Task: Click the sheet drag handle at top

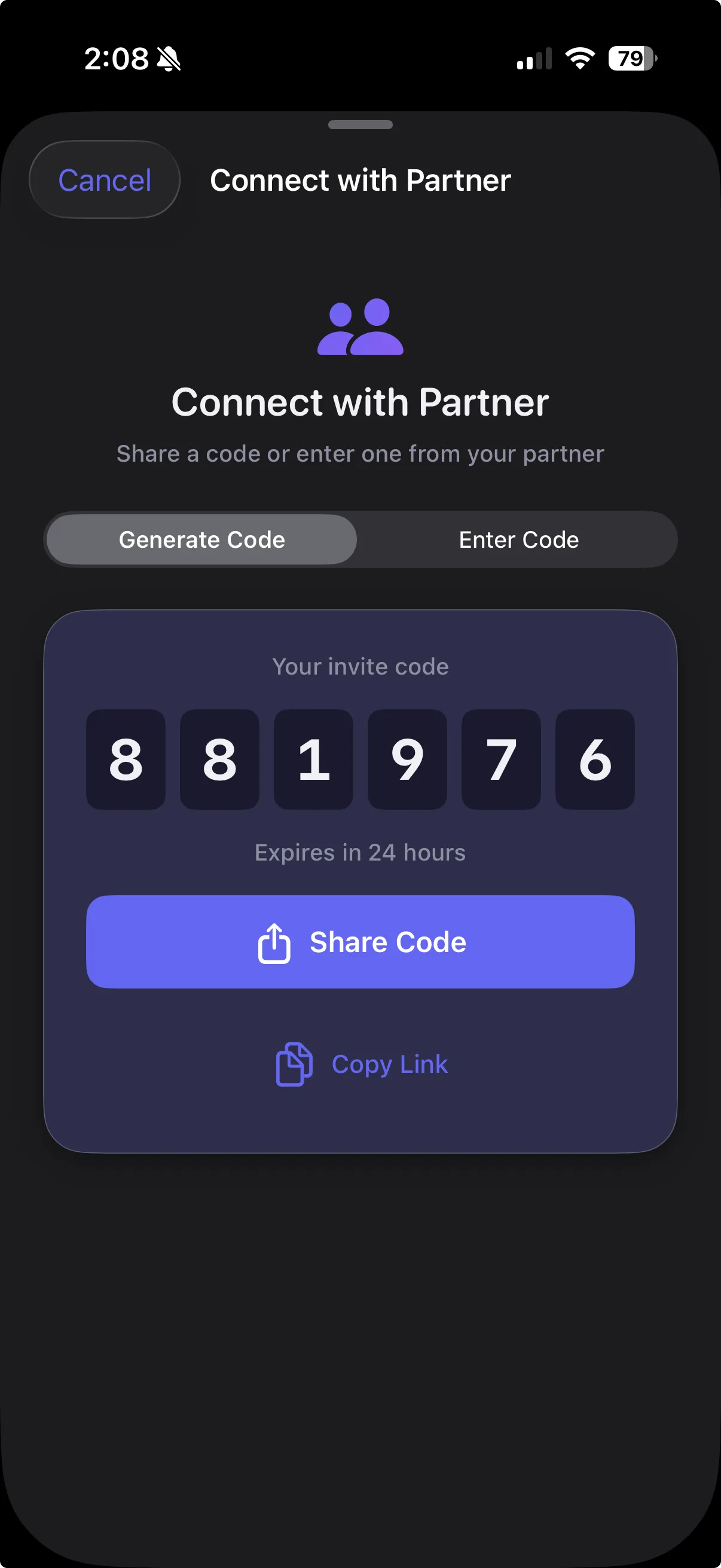Action: click(x=360, y=125)
